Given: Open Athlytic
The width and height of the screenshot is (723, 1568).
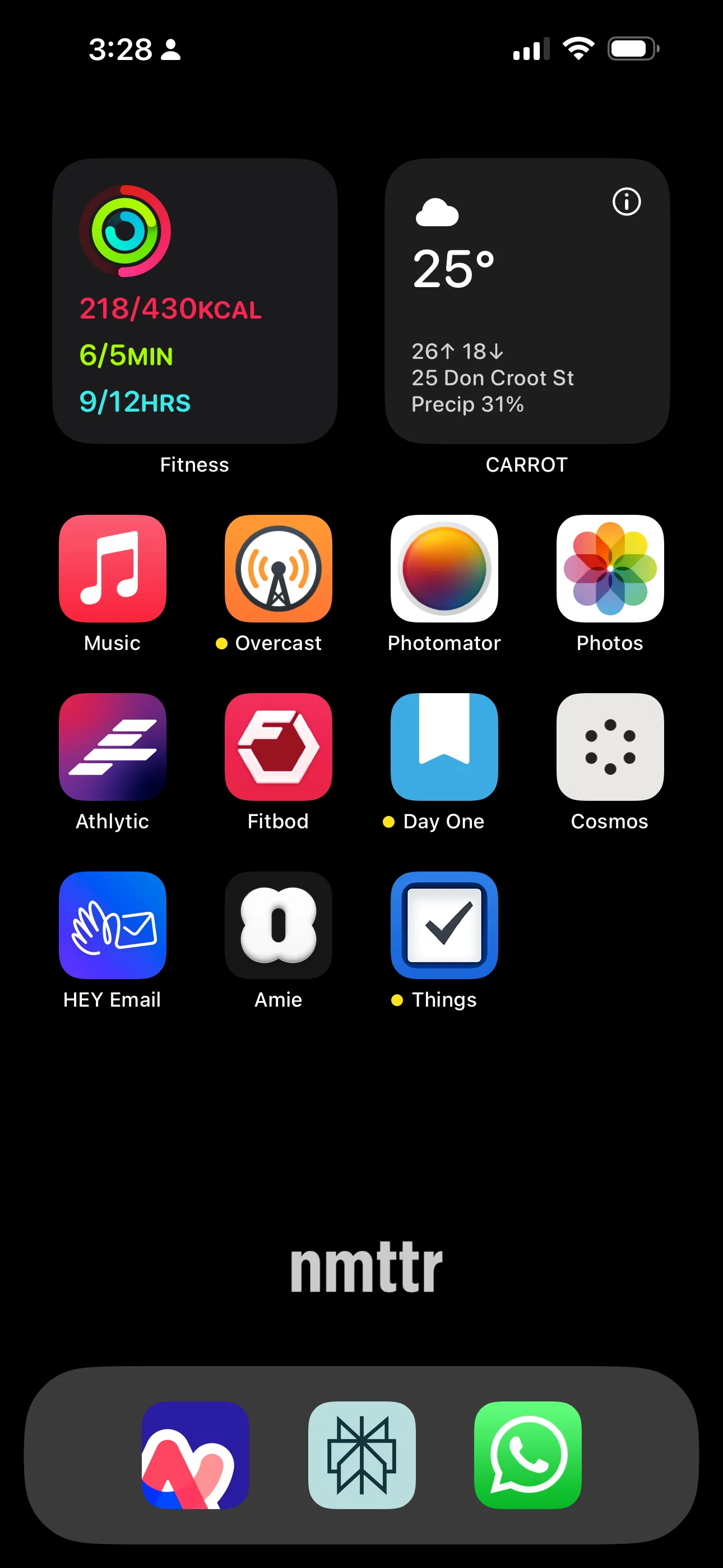Looking at the screenshot, I should click(113, 747).
